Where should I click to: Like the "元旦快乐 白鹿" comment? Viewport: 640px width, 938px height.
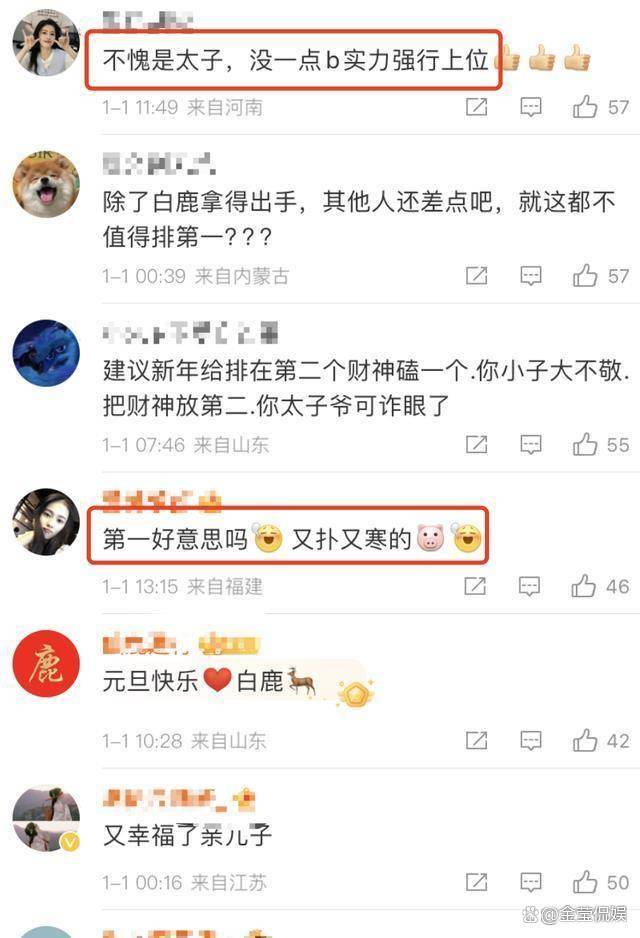point(585,741)
